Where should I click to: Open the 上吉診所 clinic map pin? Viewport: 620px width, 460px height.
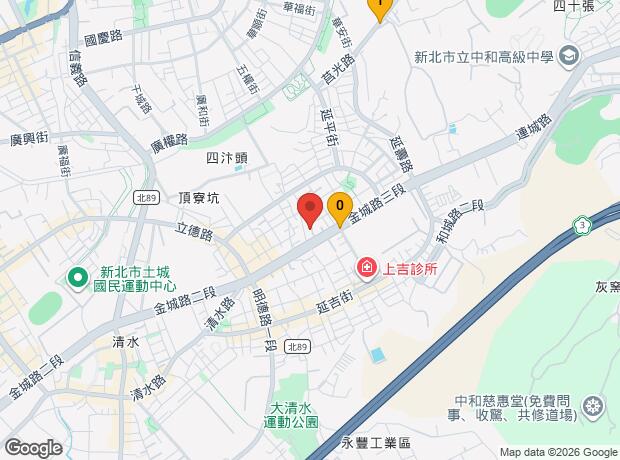coord(367,269)
